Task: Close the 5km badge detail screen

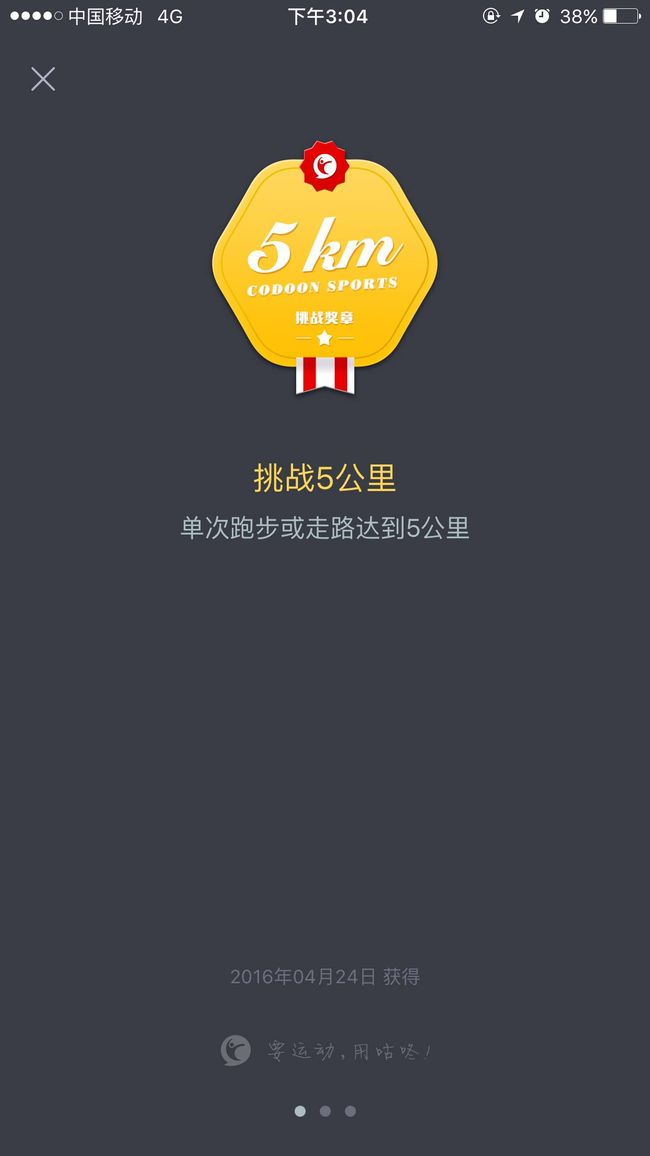Action: (x=43, y=79)
